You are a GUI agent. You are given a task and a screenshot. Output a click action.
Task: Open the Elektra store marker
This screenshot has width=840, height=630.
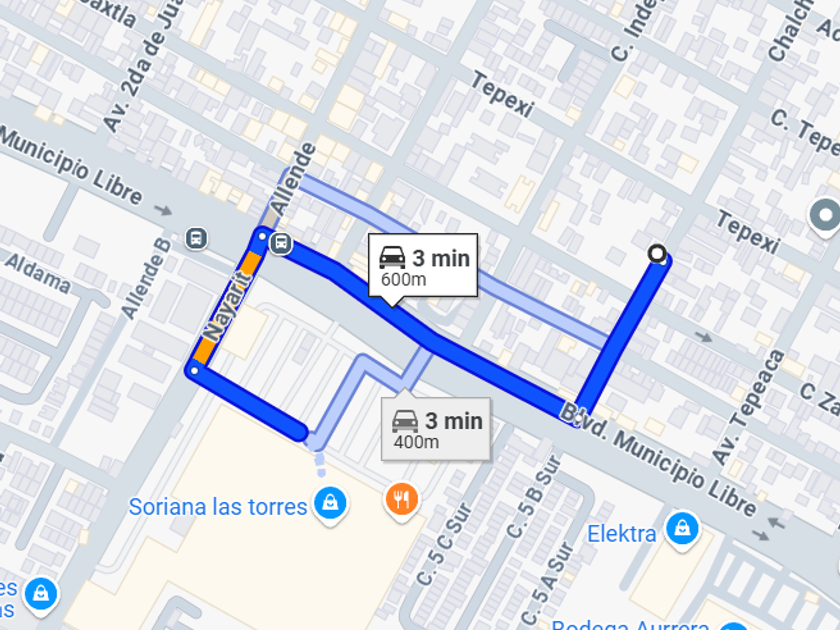pyautogui.click(x=682, y=526)
